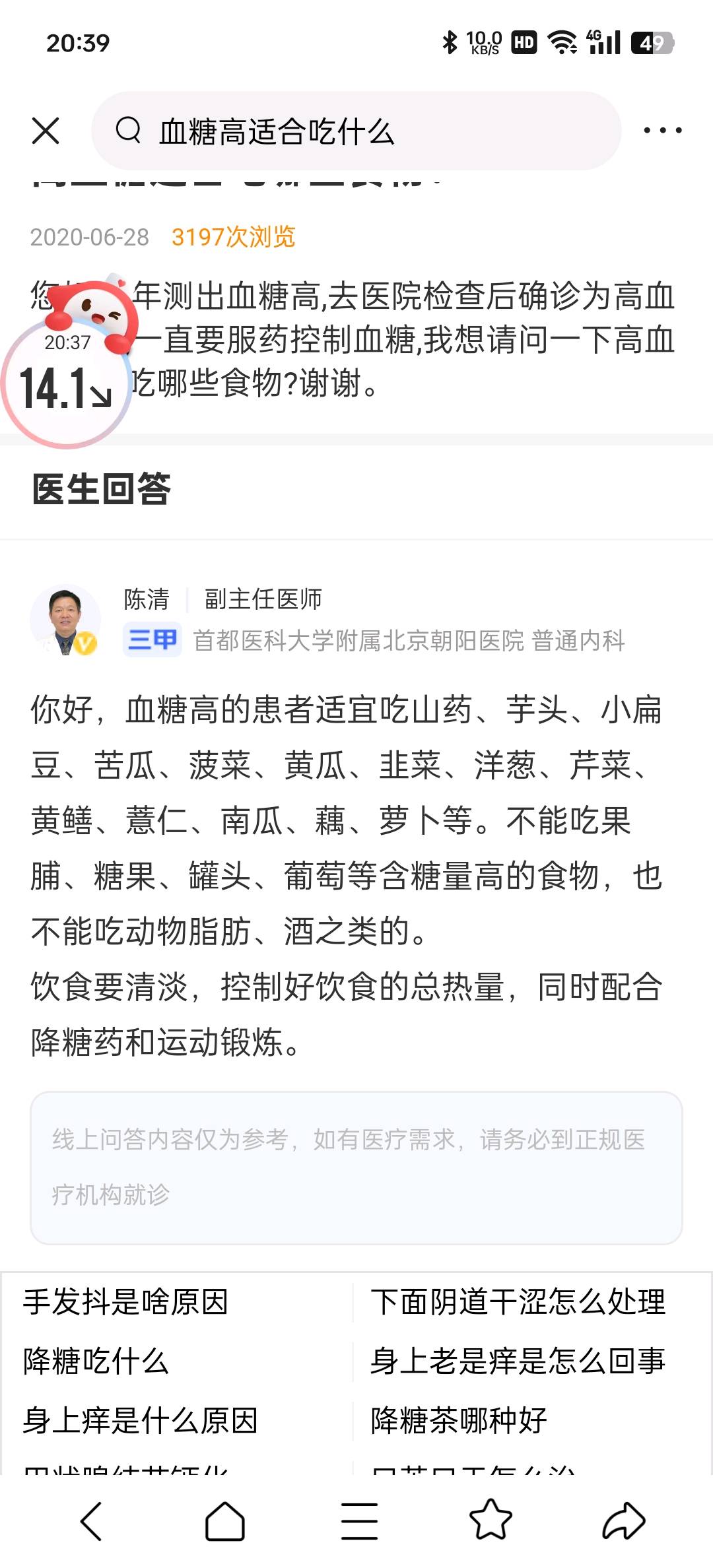
Task: Tap the 血糖高适合吃什么 search field
Action: click(356, 131)
